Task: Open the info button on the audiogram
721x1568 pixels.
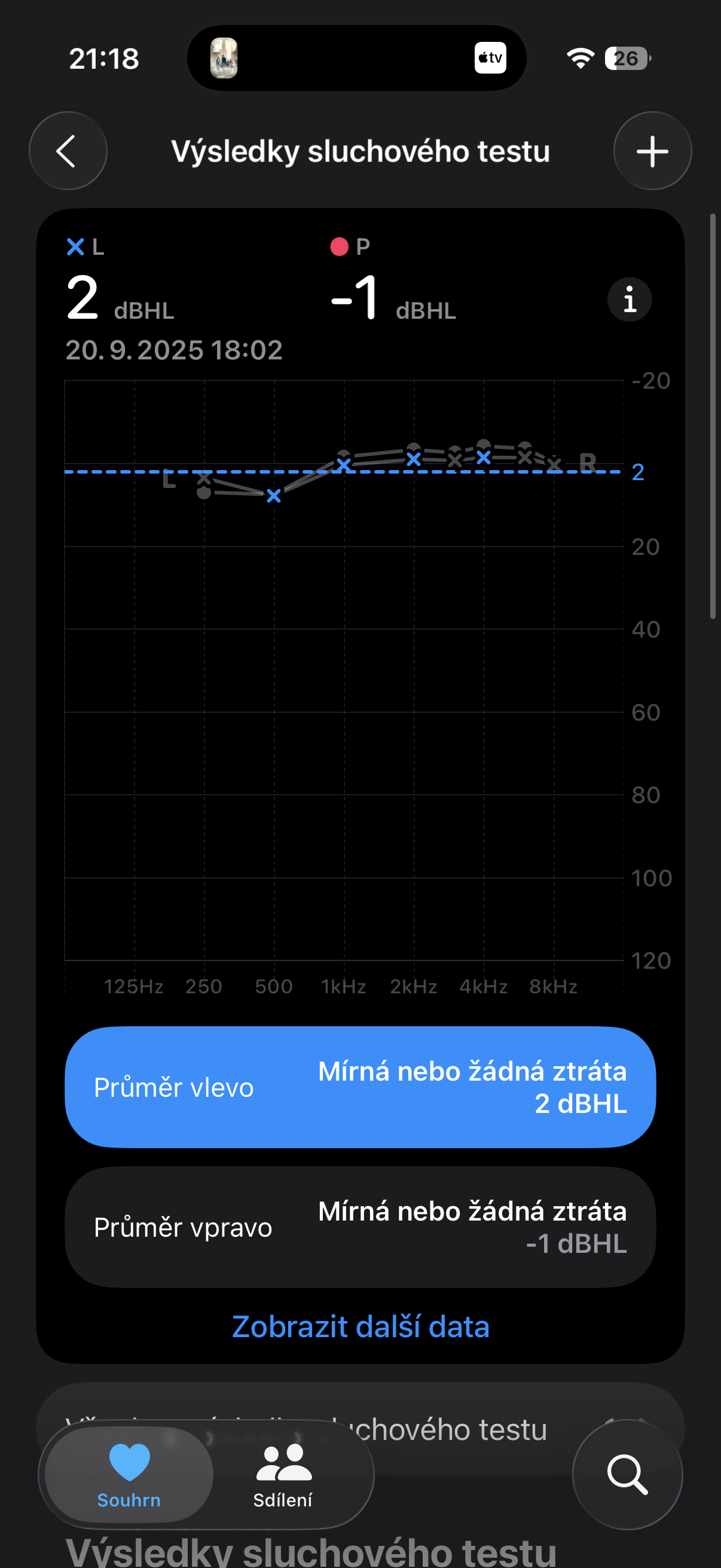Action: click(x=629, y=300)
